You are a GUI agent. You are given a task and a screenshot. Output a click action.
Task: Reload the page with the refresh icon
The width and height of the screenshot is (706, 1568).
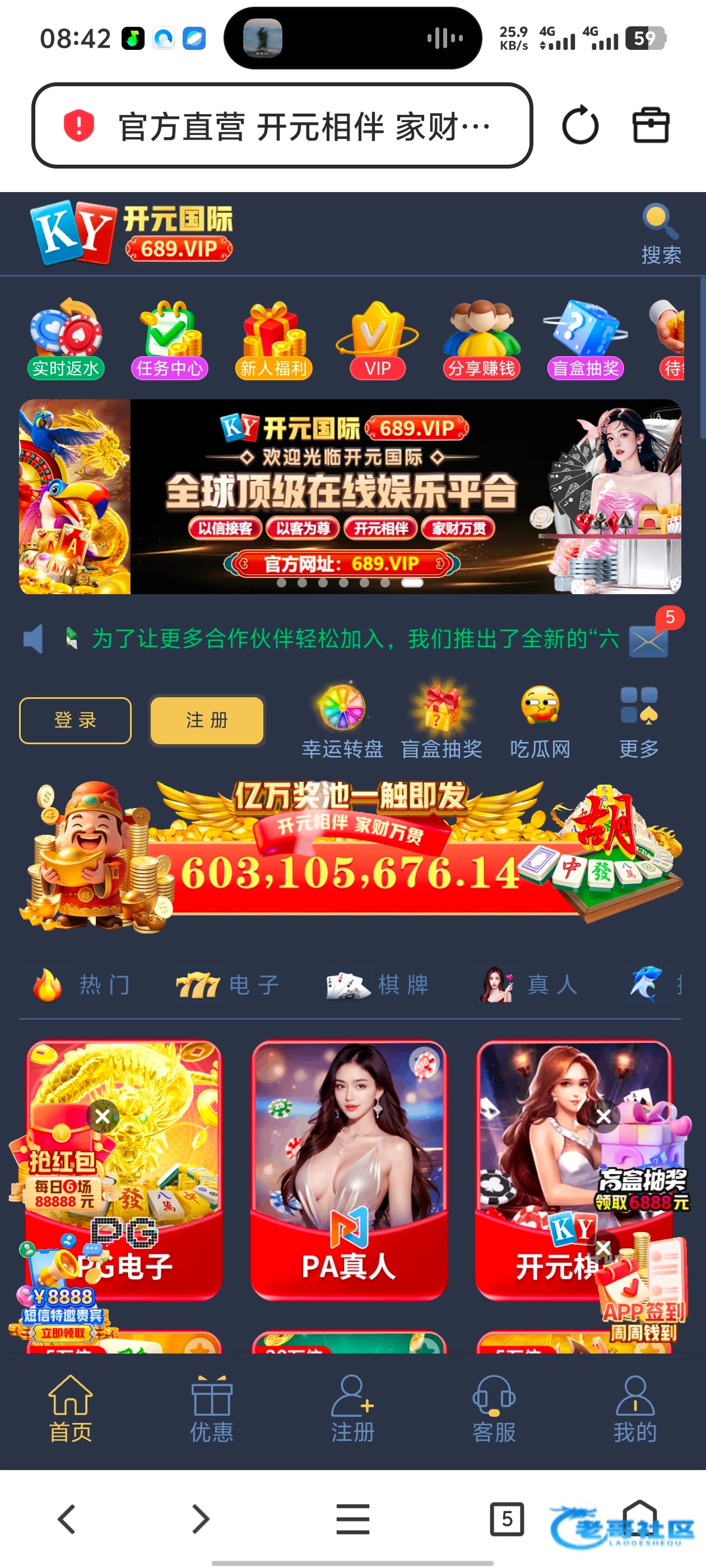[579, 126]
